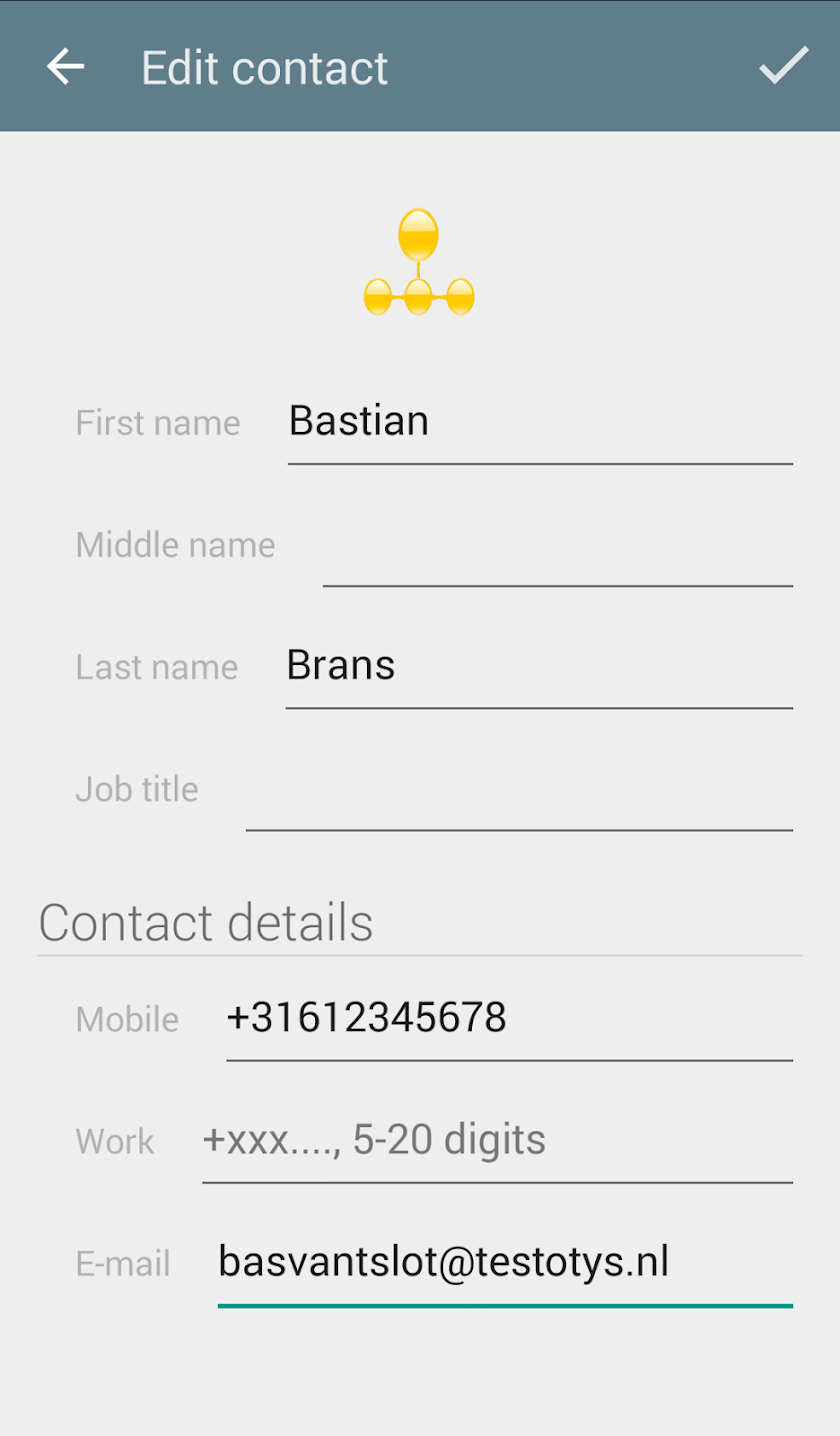Change the contact avatar picture
This screenshot has width=840, height=1436.
click(x=419, y=262)
